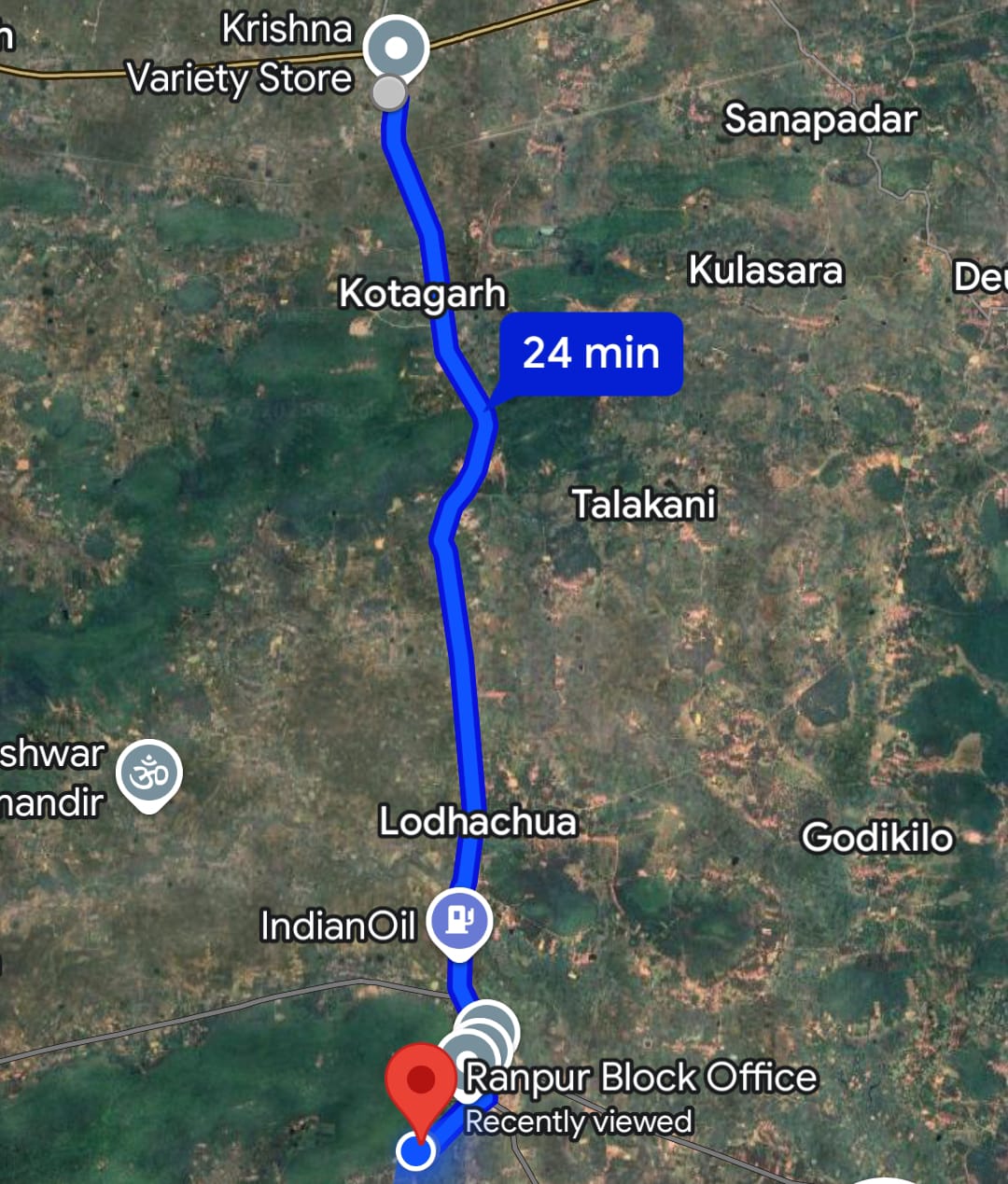Open the Ranpur Block Office red pin
The height and width of the screenshot is (1184, 1008).
coord(421,1083)
